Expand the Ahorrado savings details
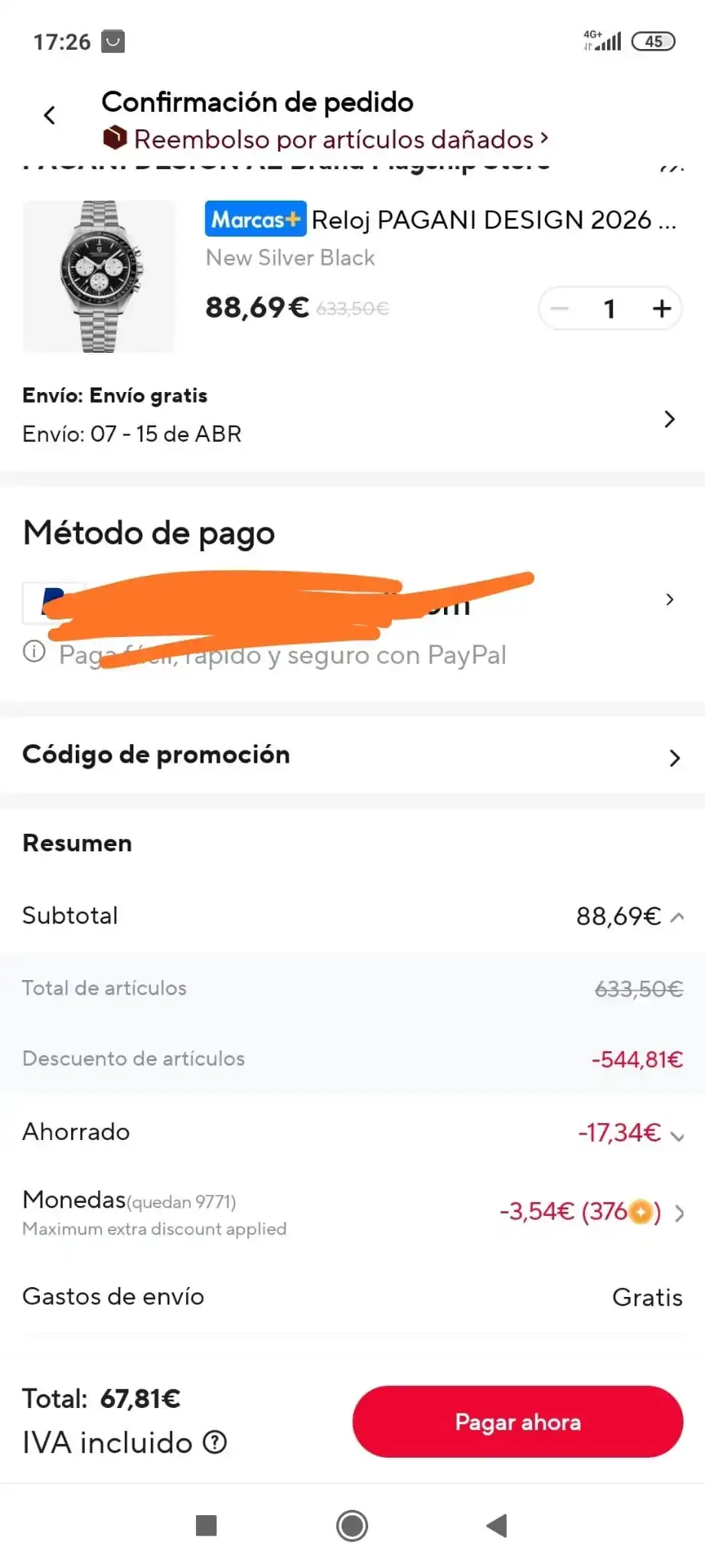The height and width of the screenshot is (1568, 705). click(x=677, y=1135)
